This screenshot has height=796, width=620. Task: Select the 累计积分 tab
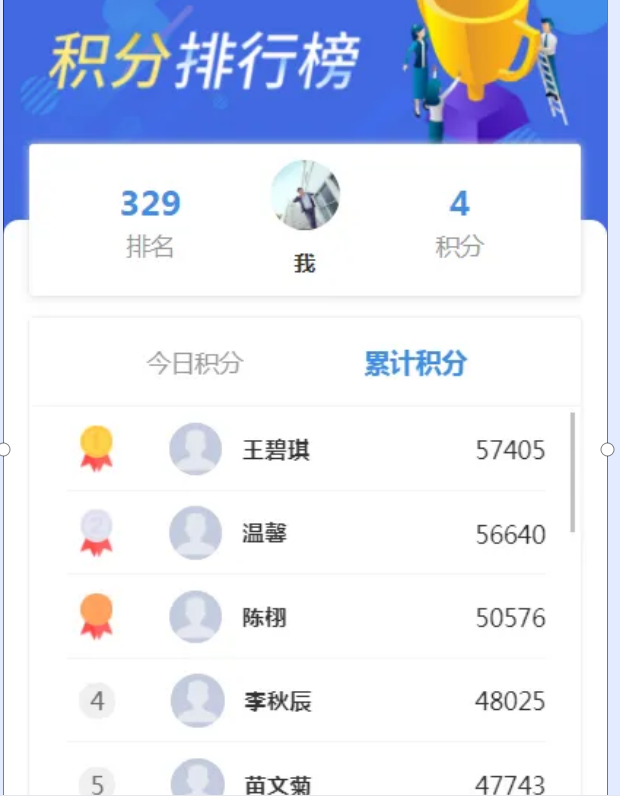pos(415,363)
